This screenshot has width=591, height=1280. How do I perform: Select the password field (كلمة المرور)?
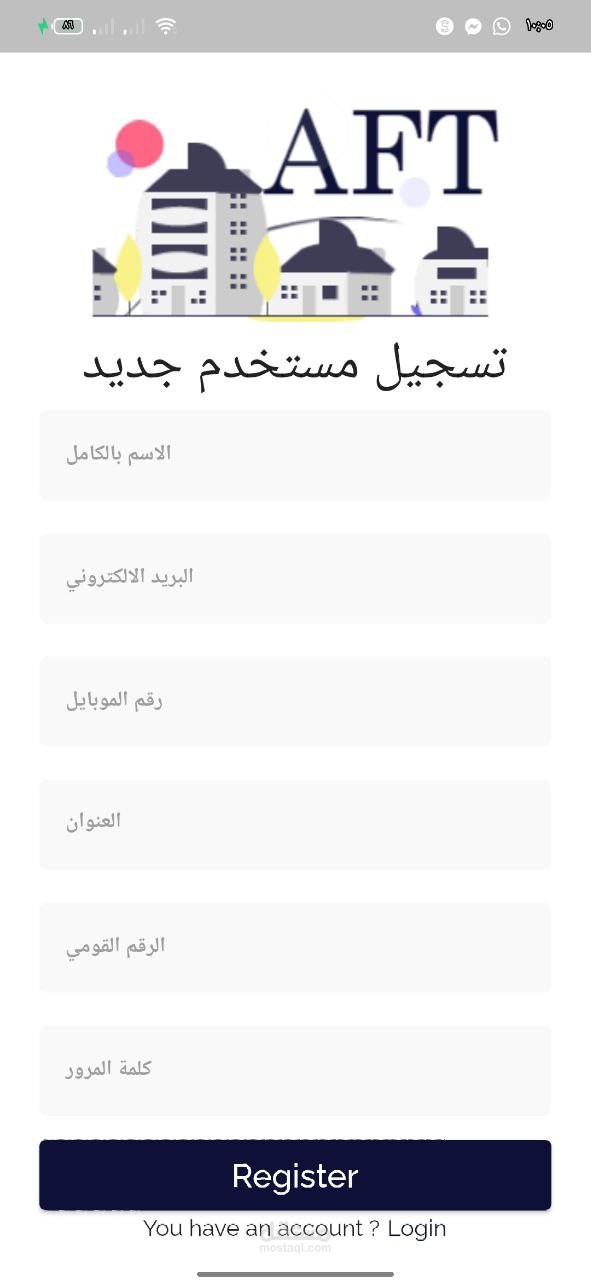(295, 1070)
